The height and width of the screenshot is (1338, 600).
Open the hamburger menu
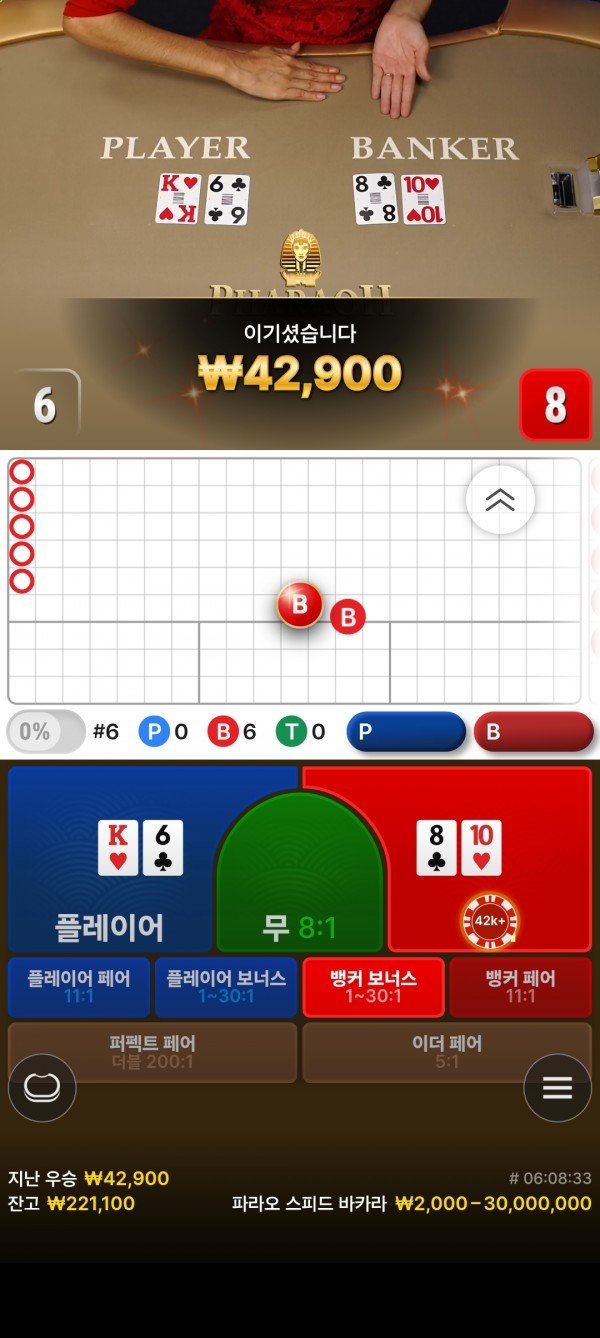[557, 1088]
